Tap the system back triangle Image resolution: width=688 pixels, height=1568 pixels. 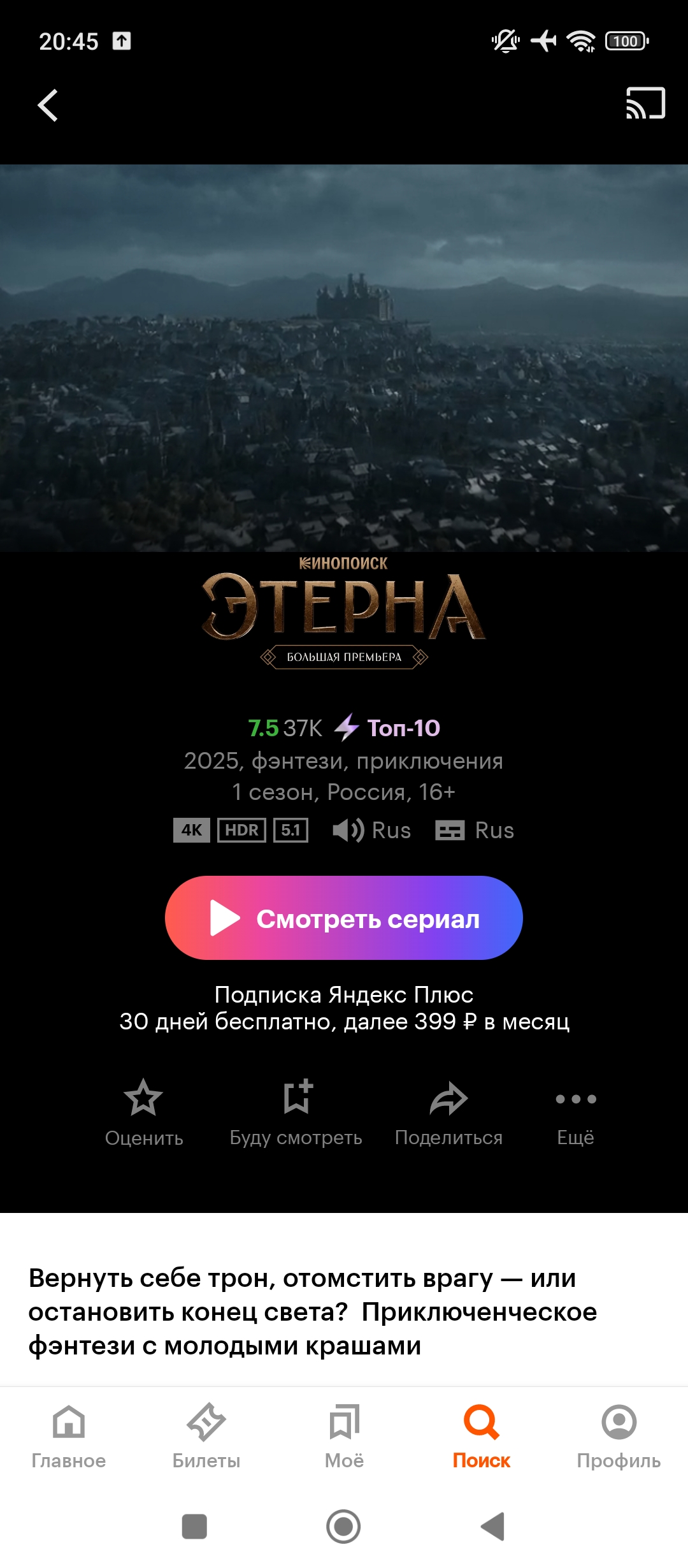492,1527
